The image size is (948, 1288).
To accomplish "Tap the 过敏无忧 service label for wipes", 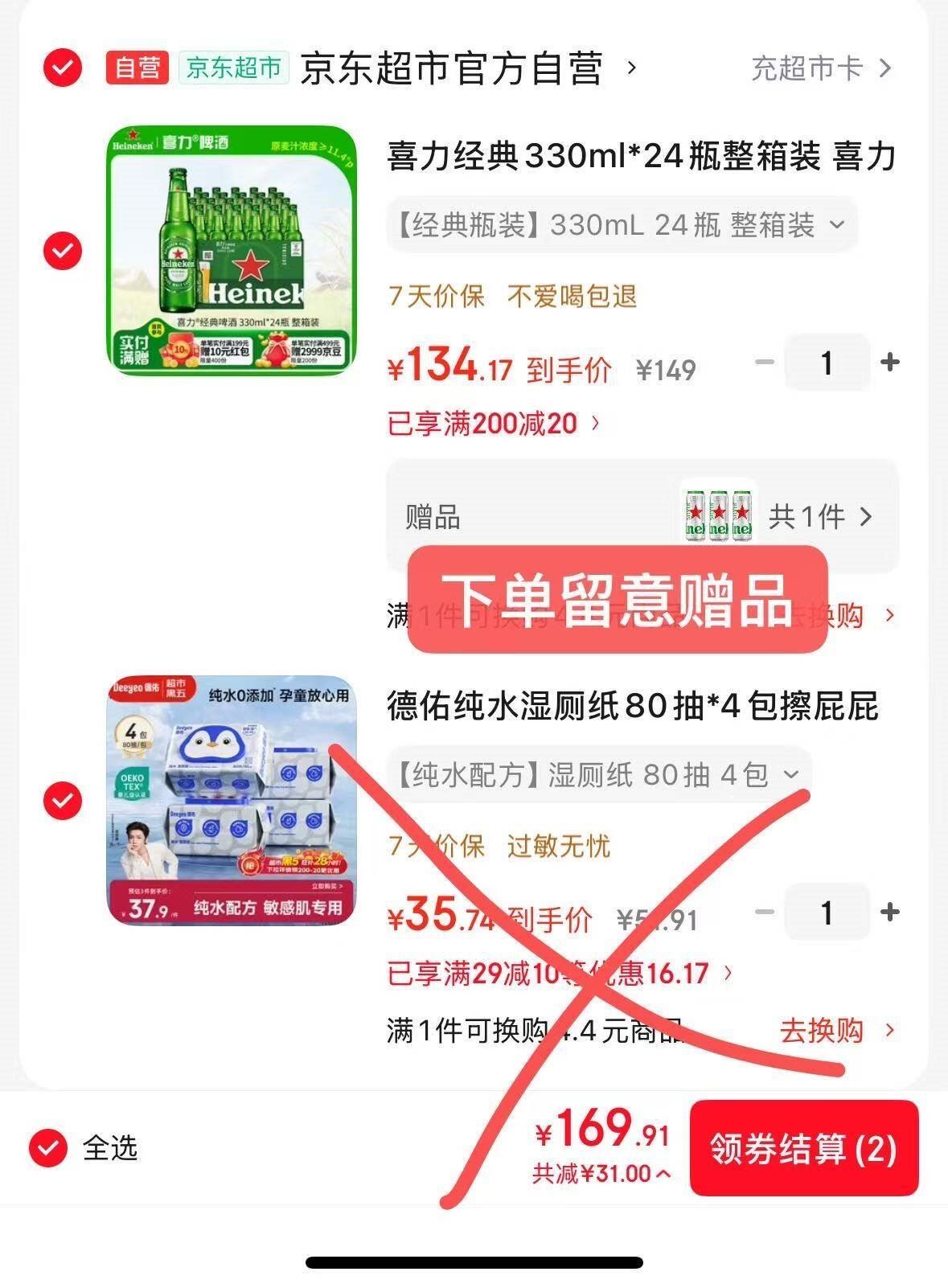I will click(x=560, y=846).
